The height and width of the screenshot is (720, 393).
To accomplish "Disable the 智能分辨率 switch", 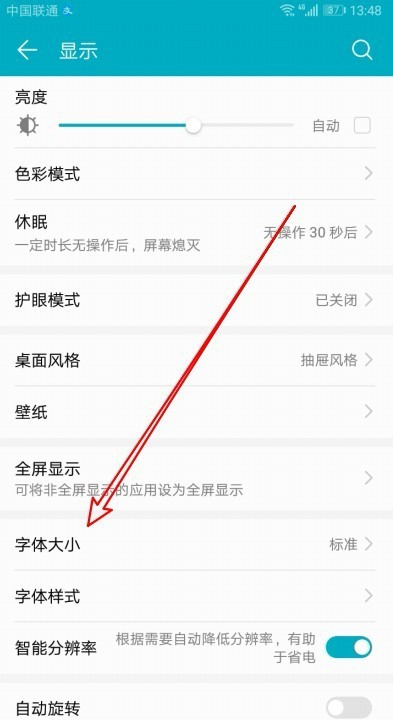I will point(349,648).
